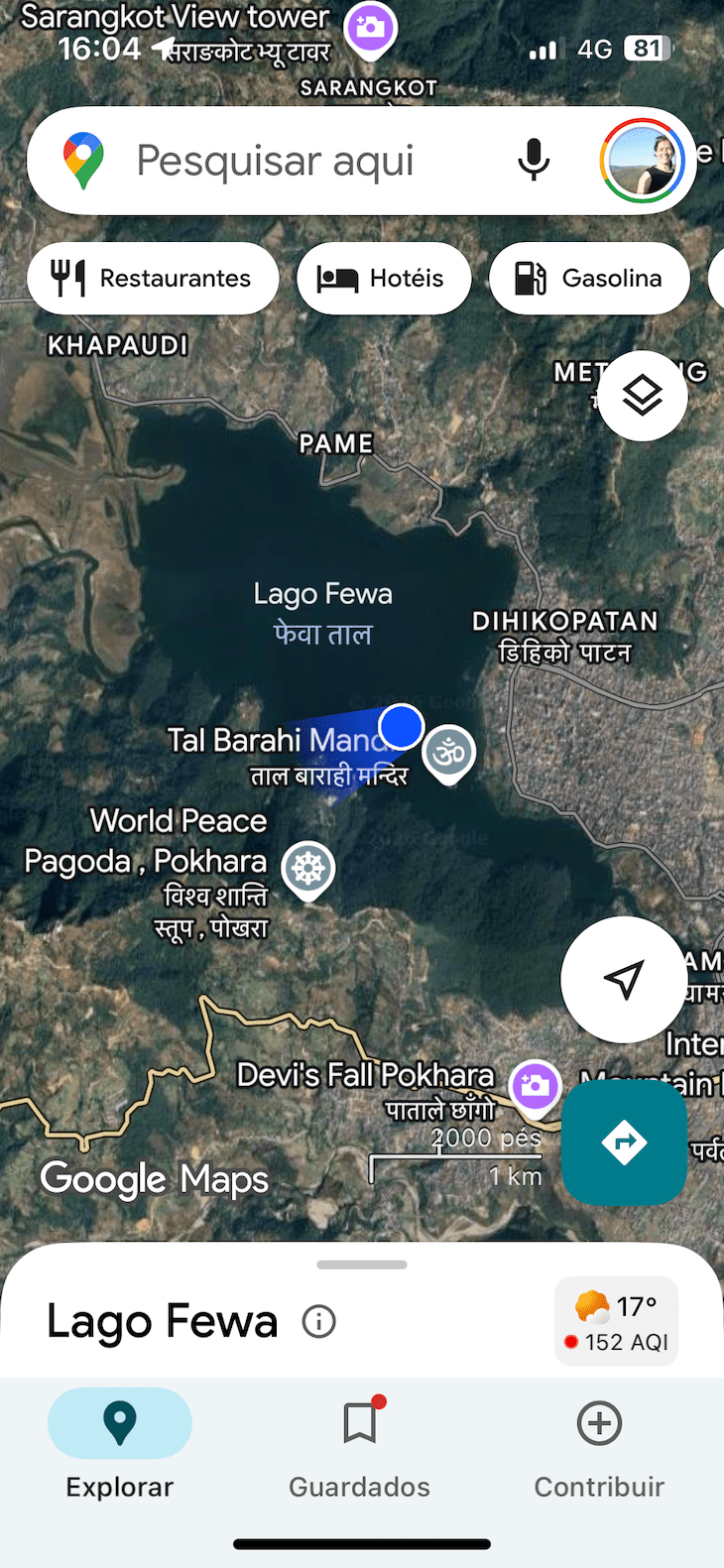Open the Sarangkot View tower pin
This screenshot has width=724, height=1568.
[x=370, y=28]
